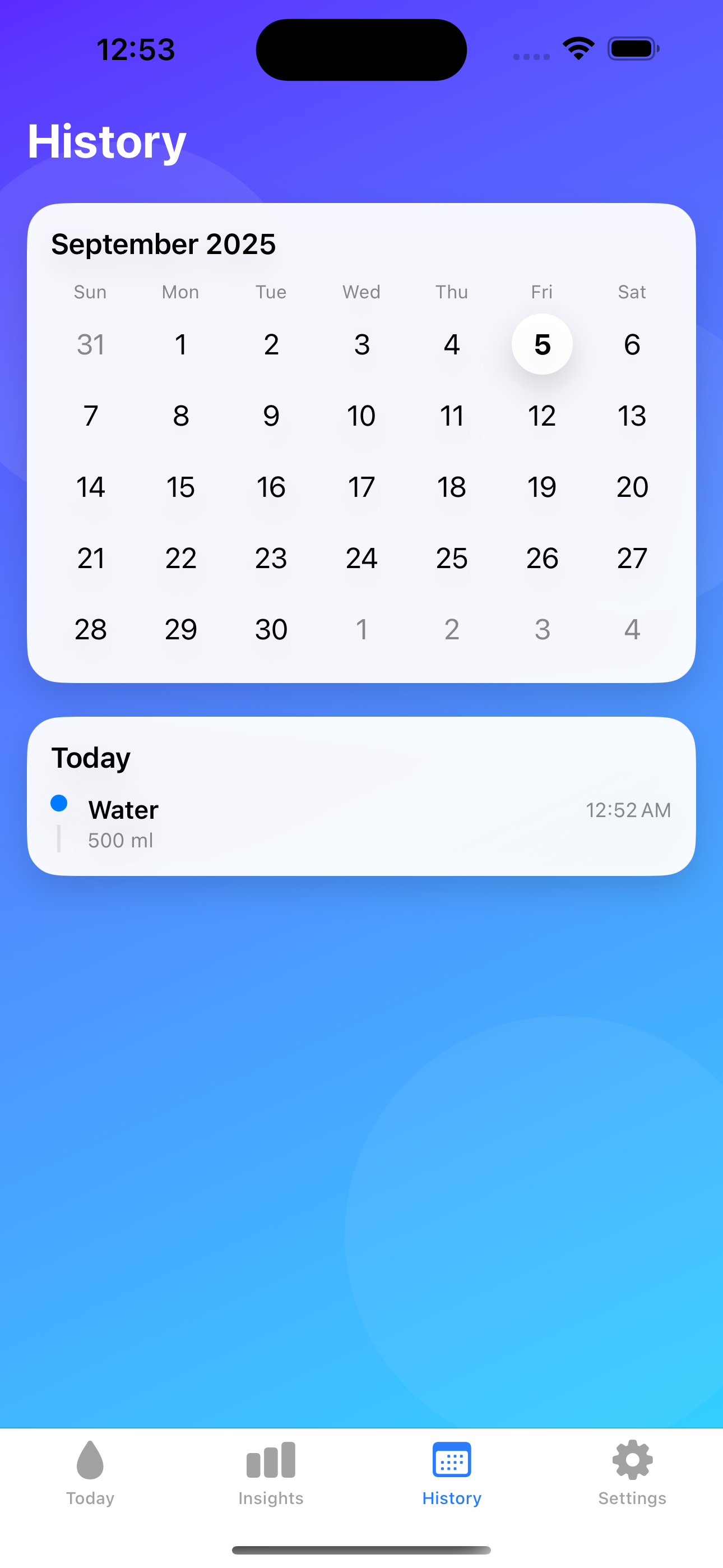
Task: Switch to the Today tab
Action: click(90, 1473)
